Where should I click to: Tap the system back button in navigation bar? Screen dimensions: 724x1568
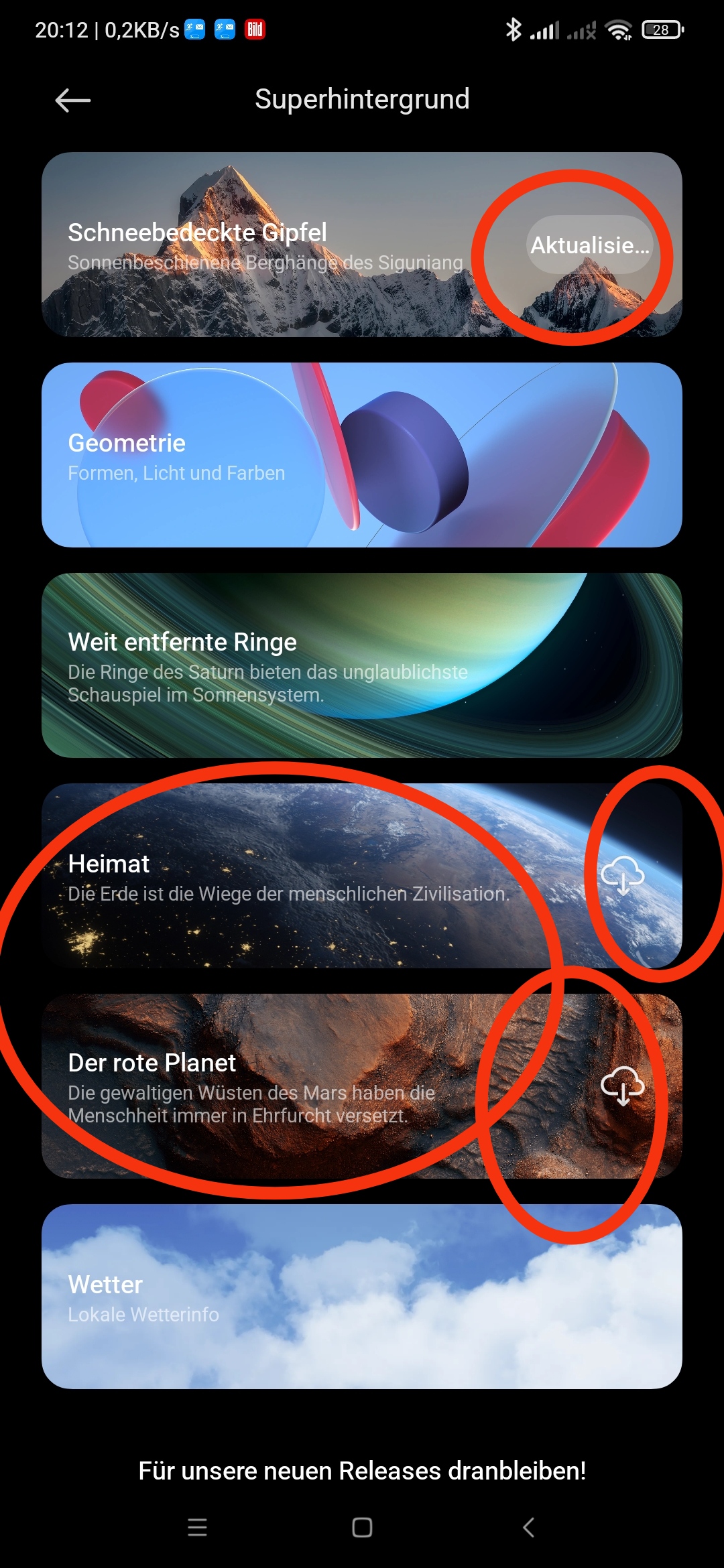(x=528, y=1527)
